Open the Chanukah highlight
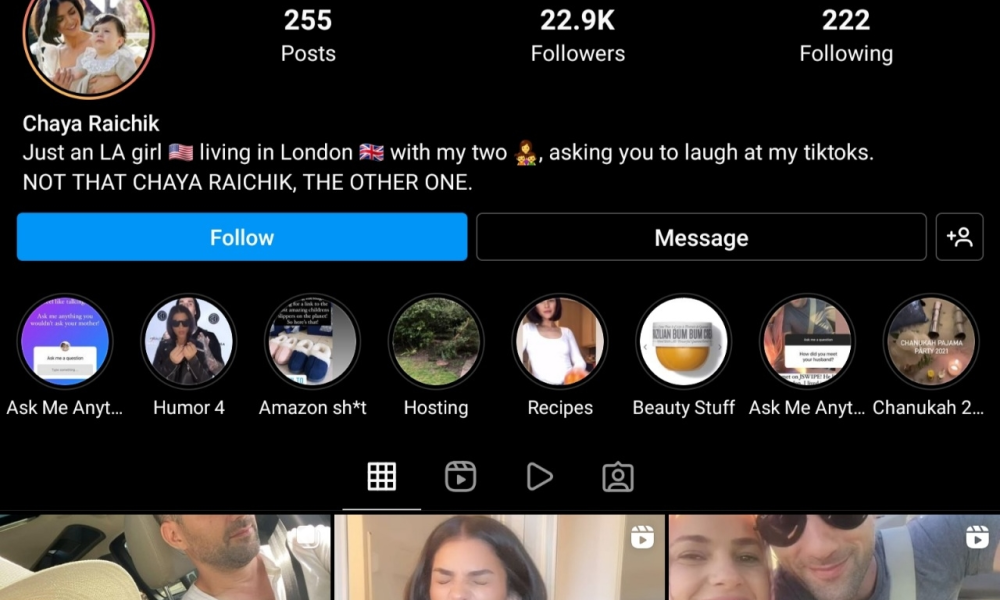The width and height of the screenshot is (1000, 600). point(931,341)
